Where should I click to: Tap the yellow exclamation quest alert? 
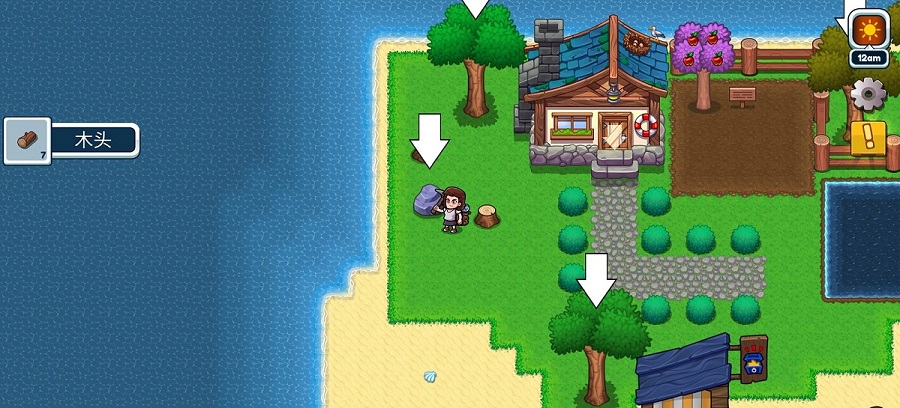point(868,137)
